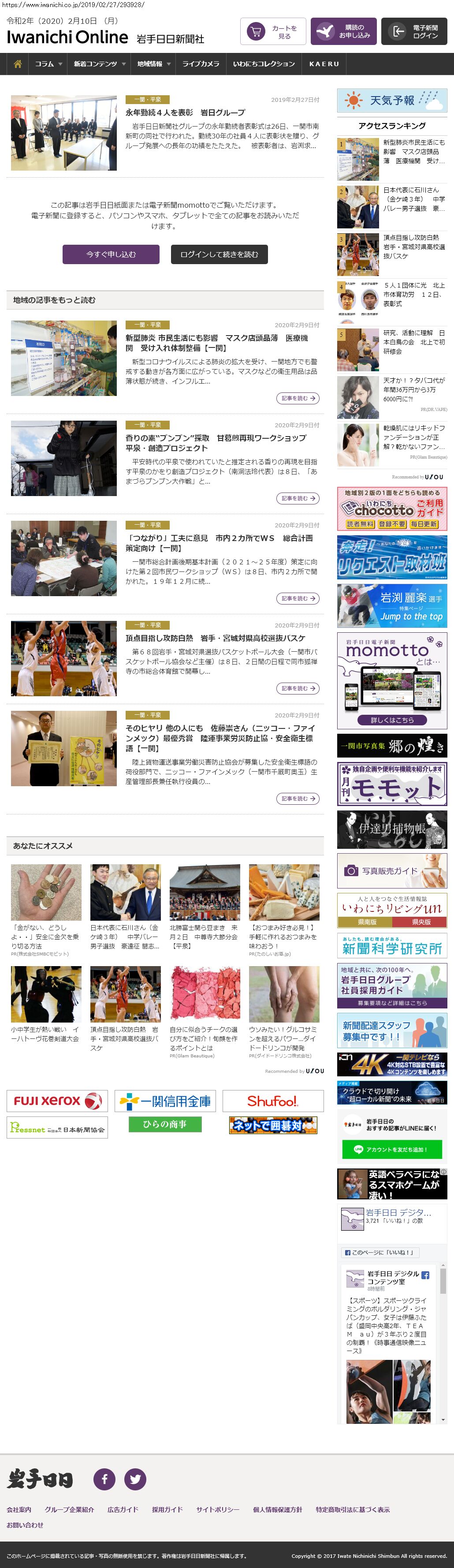
Task: Open 写真販売ガイド banner
Action: (x=392, y=871)
